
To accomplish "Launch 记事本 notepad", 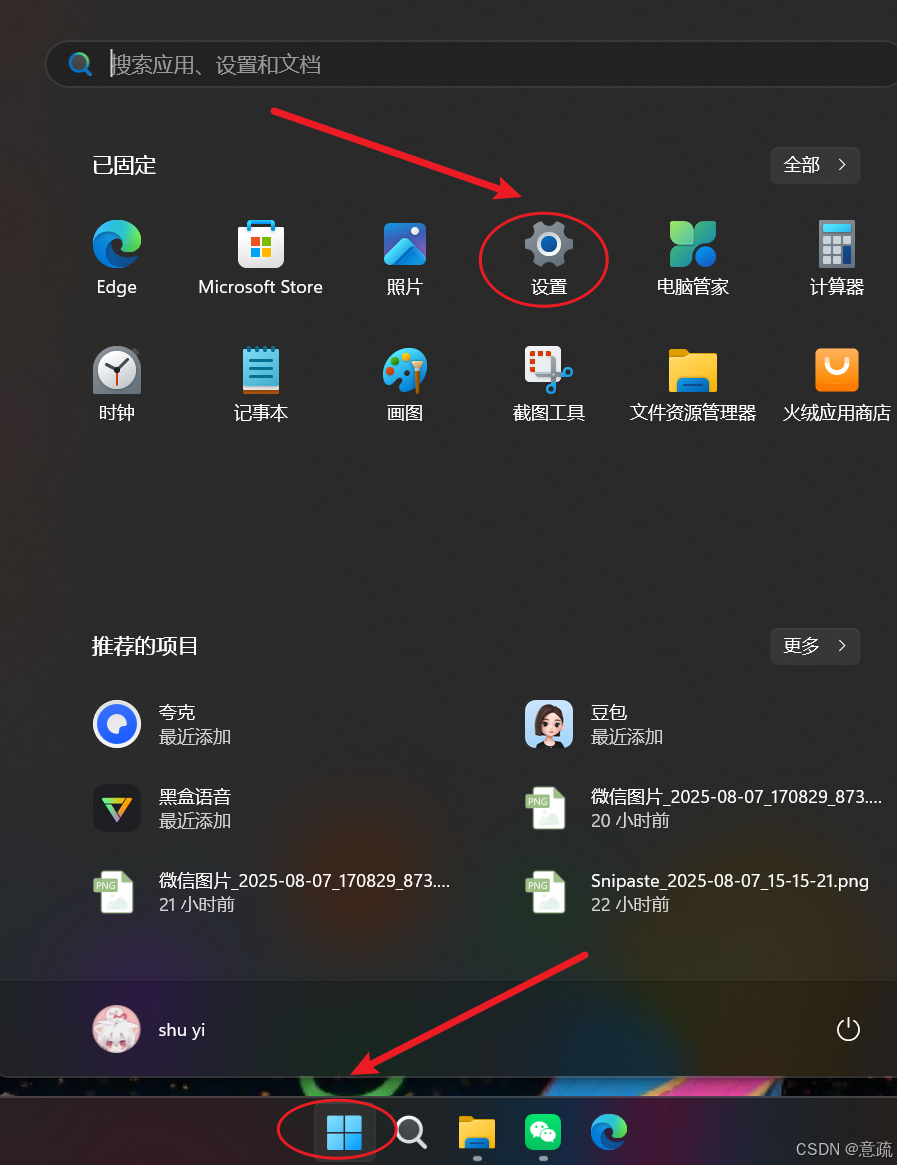I will pyautogui.click(x=261, y=384).
